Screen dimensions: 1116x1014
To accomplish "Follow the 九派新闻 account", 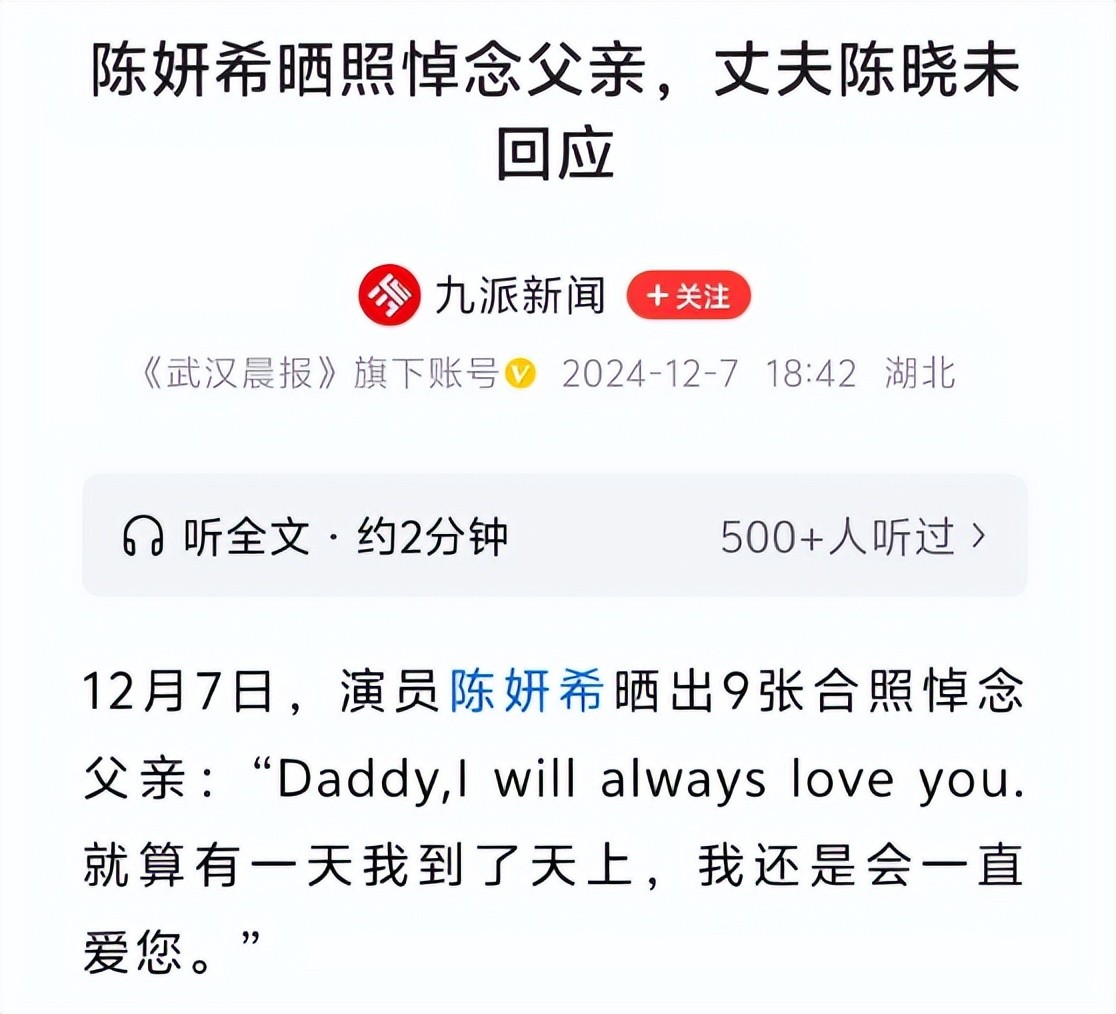I will [688, 296].
